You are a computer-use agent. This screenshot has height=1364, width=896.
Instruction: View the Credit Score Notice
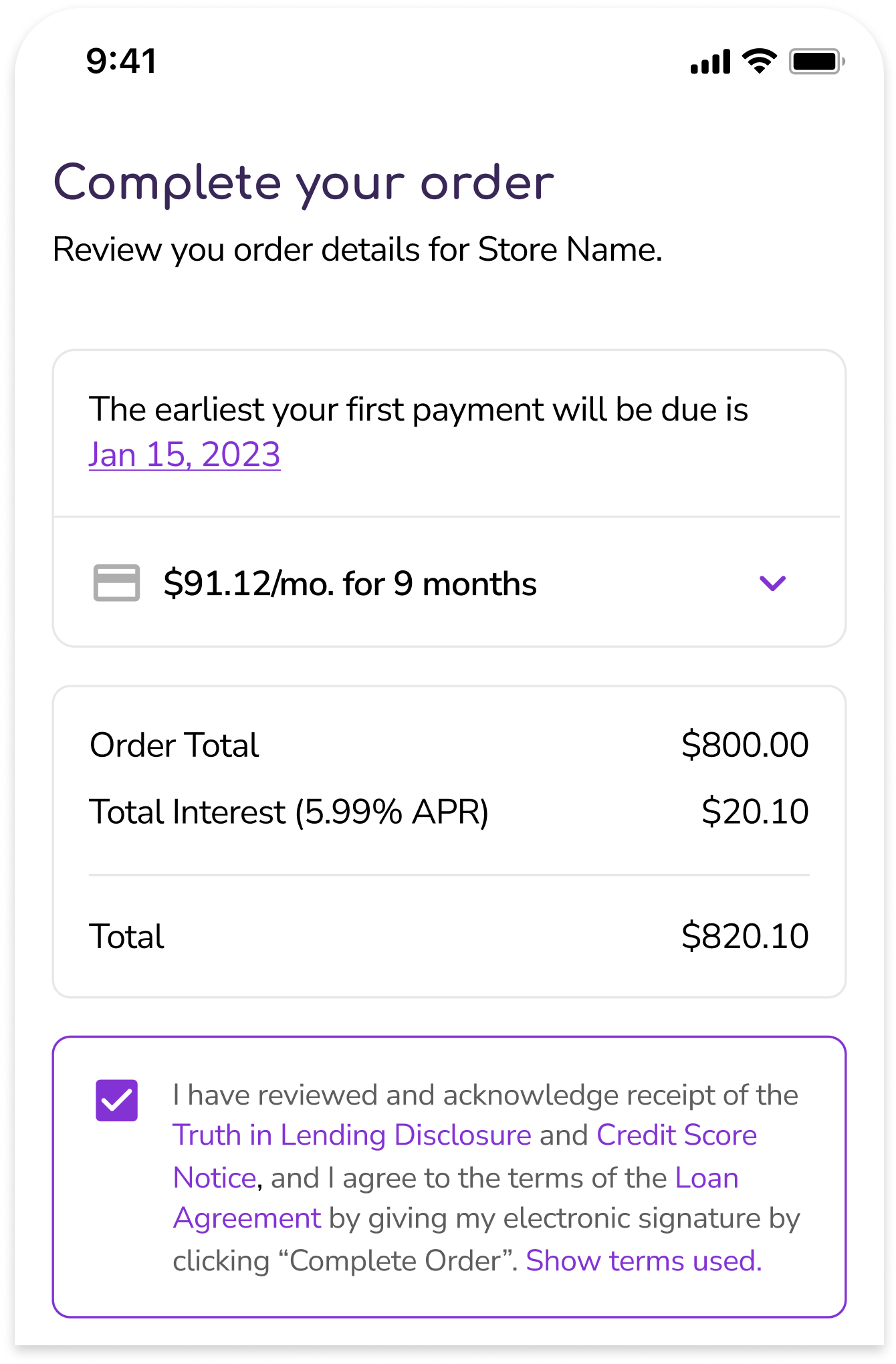click(x=675, y=1135)
